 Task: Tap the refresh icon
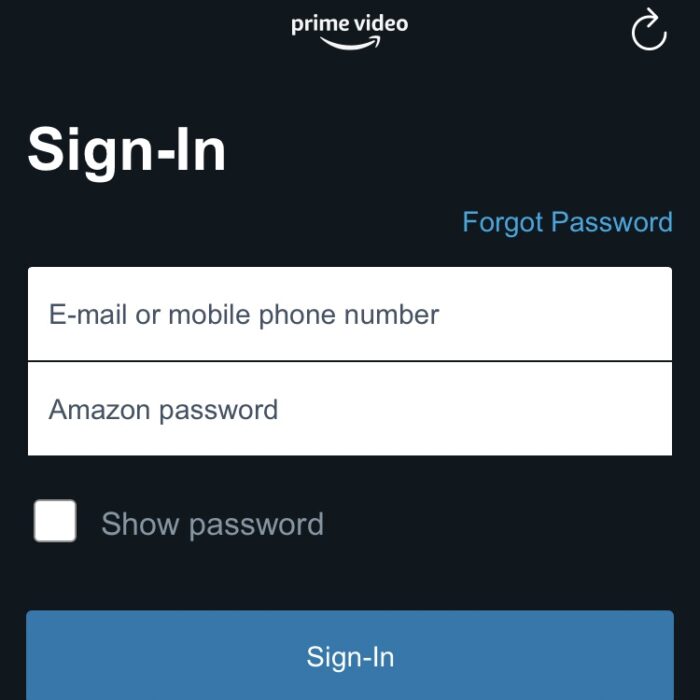649,30
